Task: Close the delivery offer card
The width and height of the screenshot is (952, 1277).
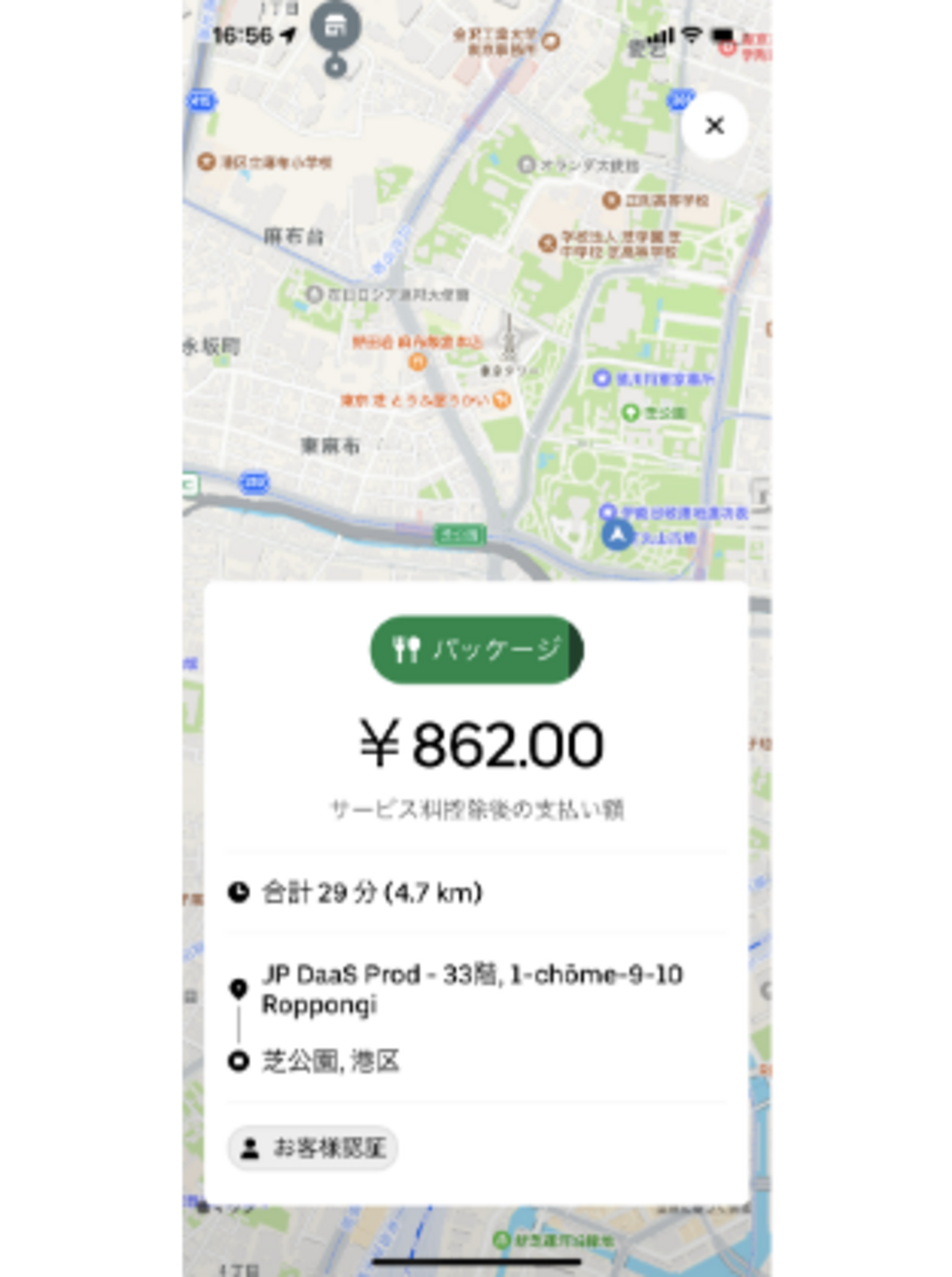Action: coord(714,126)
